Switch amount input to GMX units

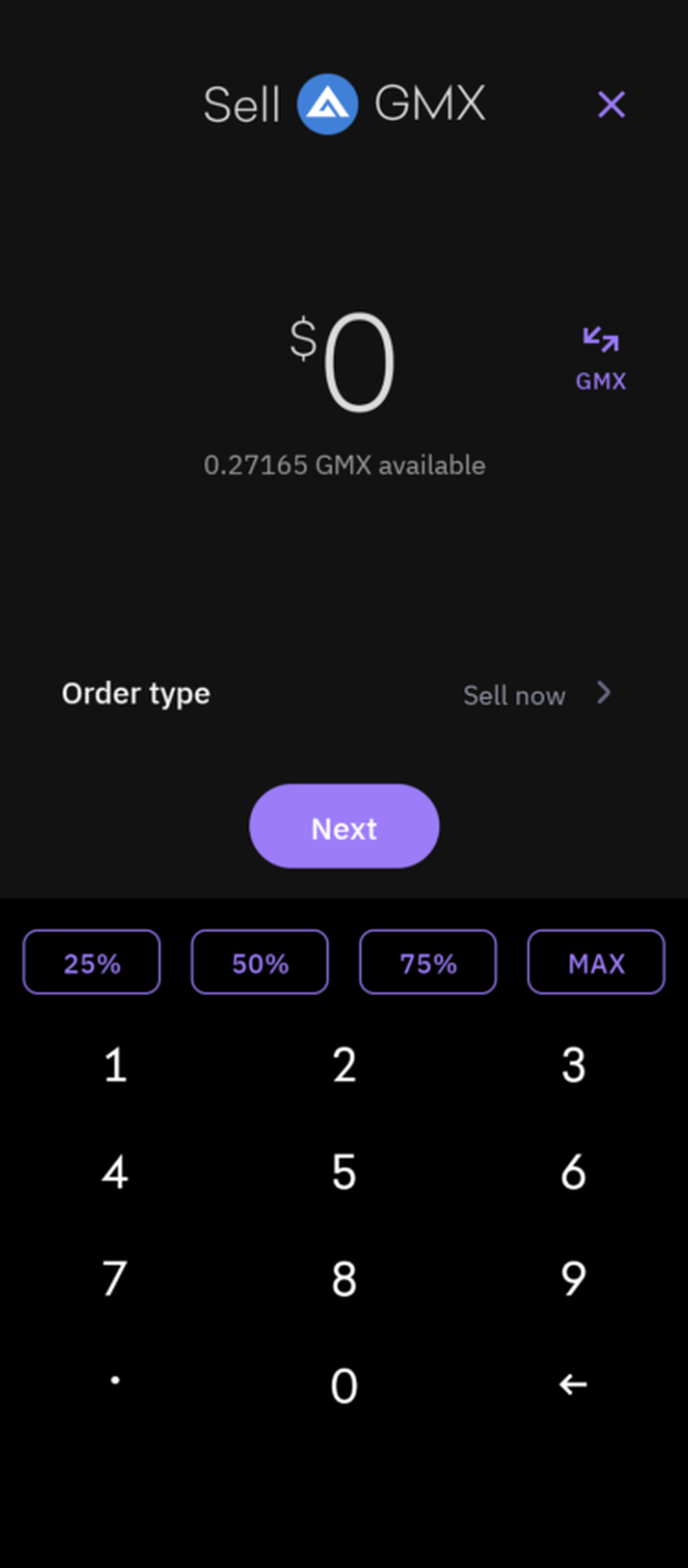pos(600,359)
